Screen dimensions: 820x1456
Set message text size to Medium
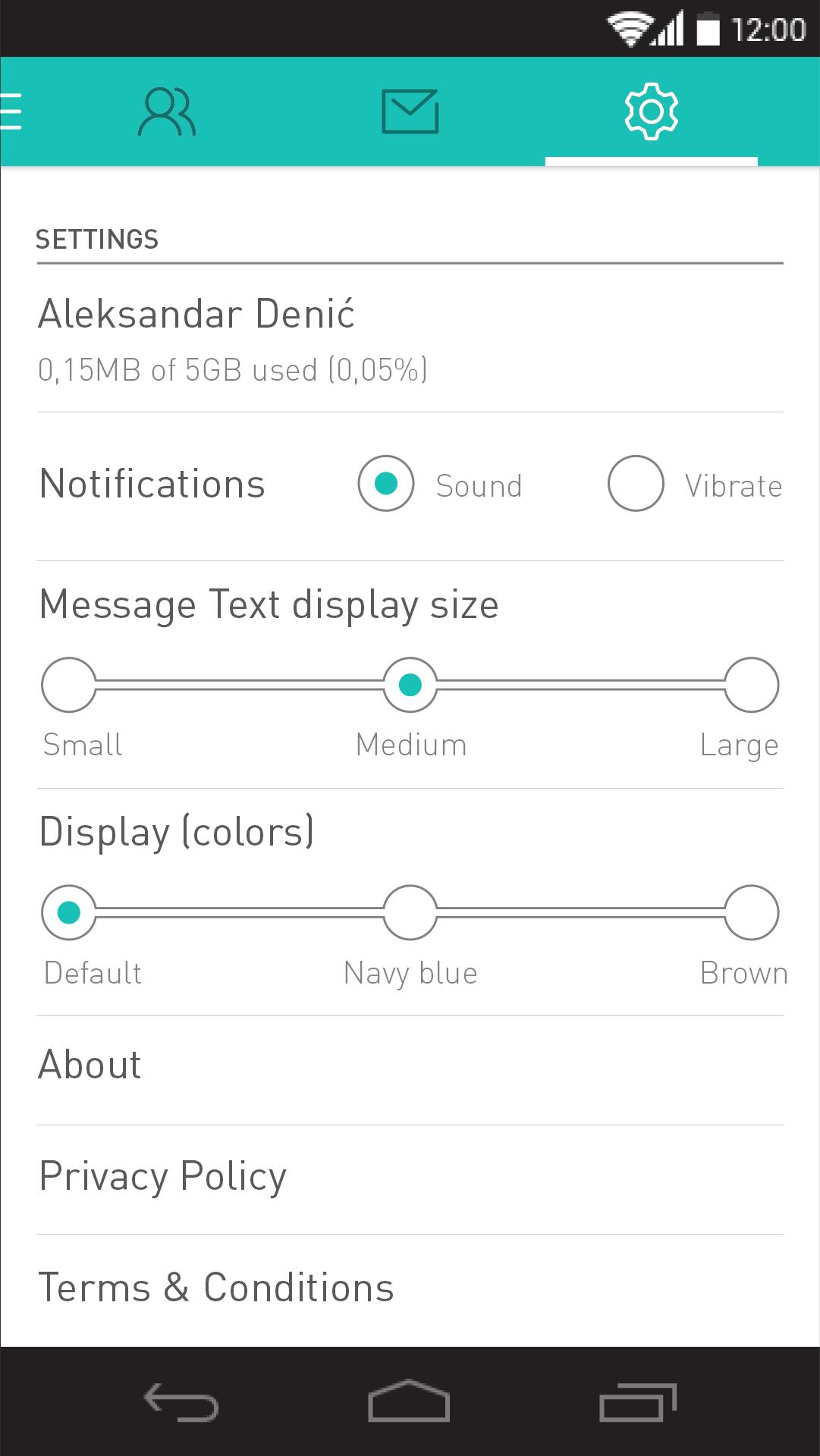click(410, 685)
